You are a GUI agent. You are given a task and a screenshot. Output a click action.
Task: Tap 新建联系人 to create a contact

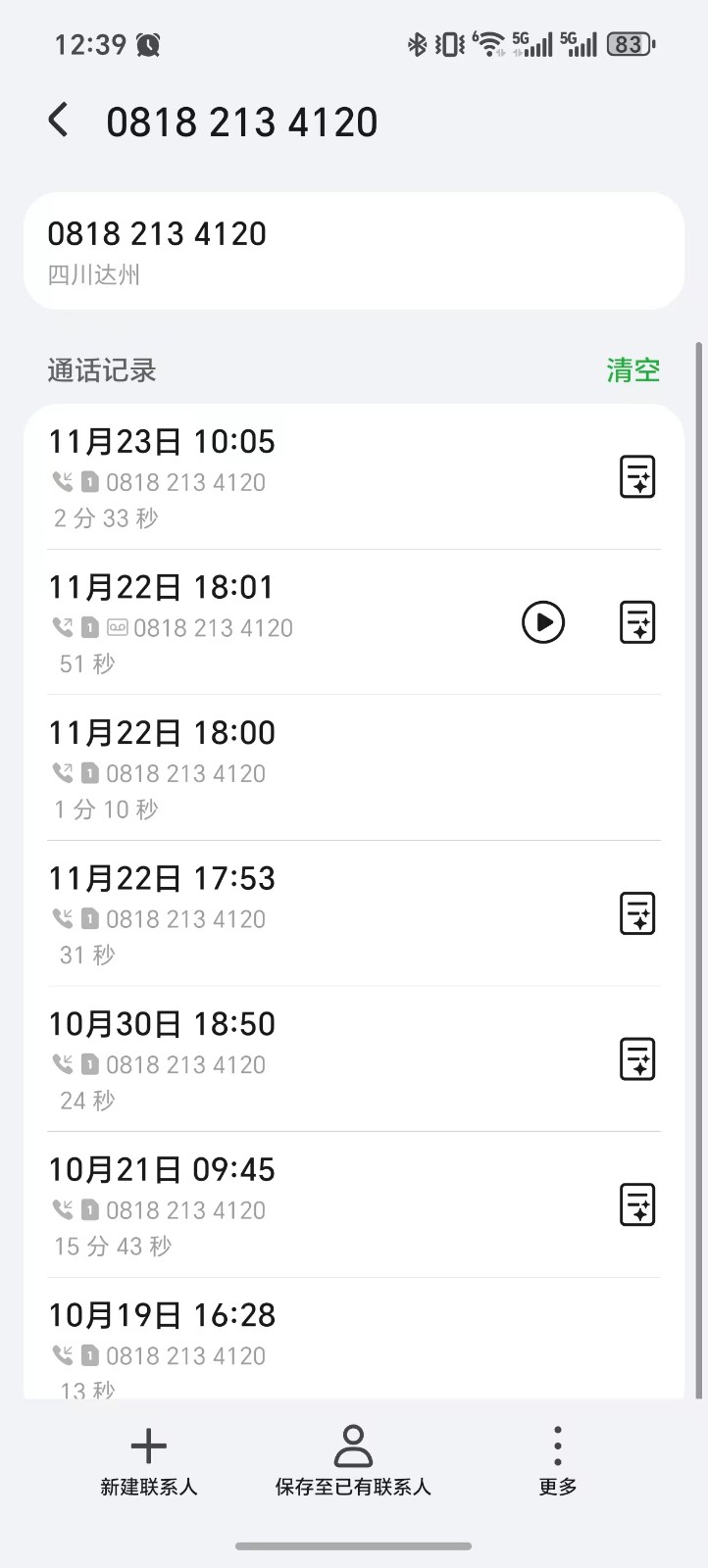click(149, 1460)
